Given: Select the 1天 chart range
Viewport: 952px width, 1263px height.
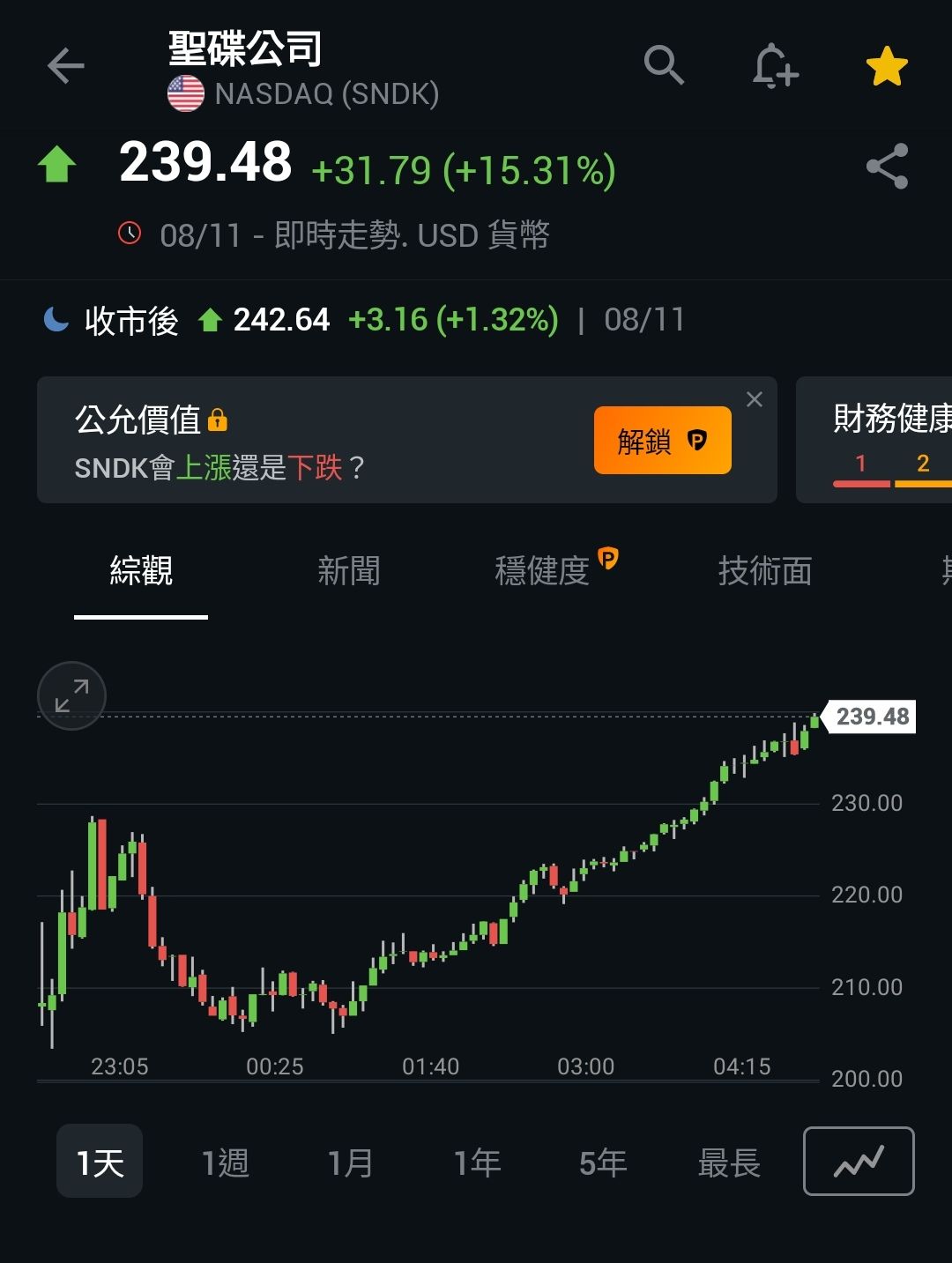Looking at the screenshot, I should click(x=100, y=1163).
